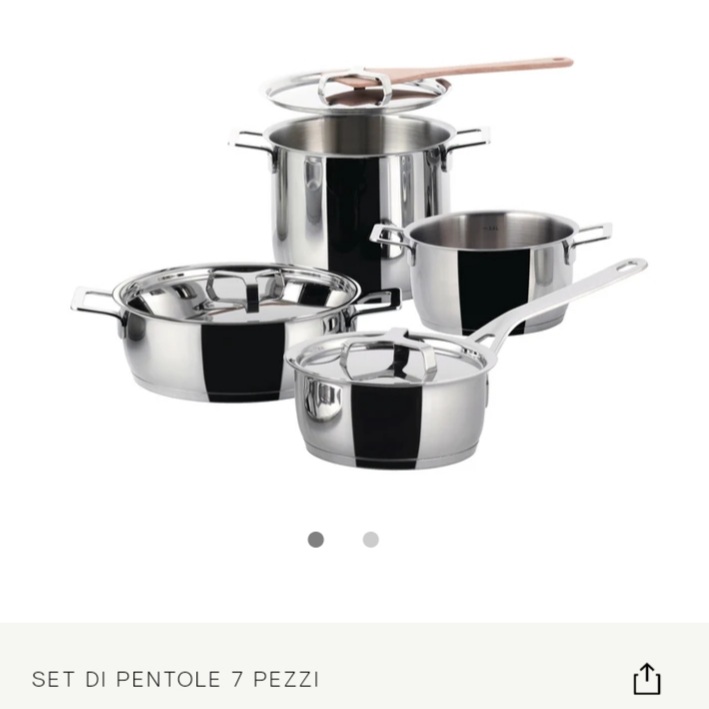Go to the second image dot

(x=371, y=540)
